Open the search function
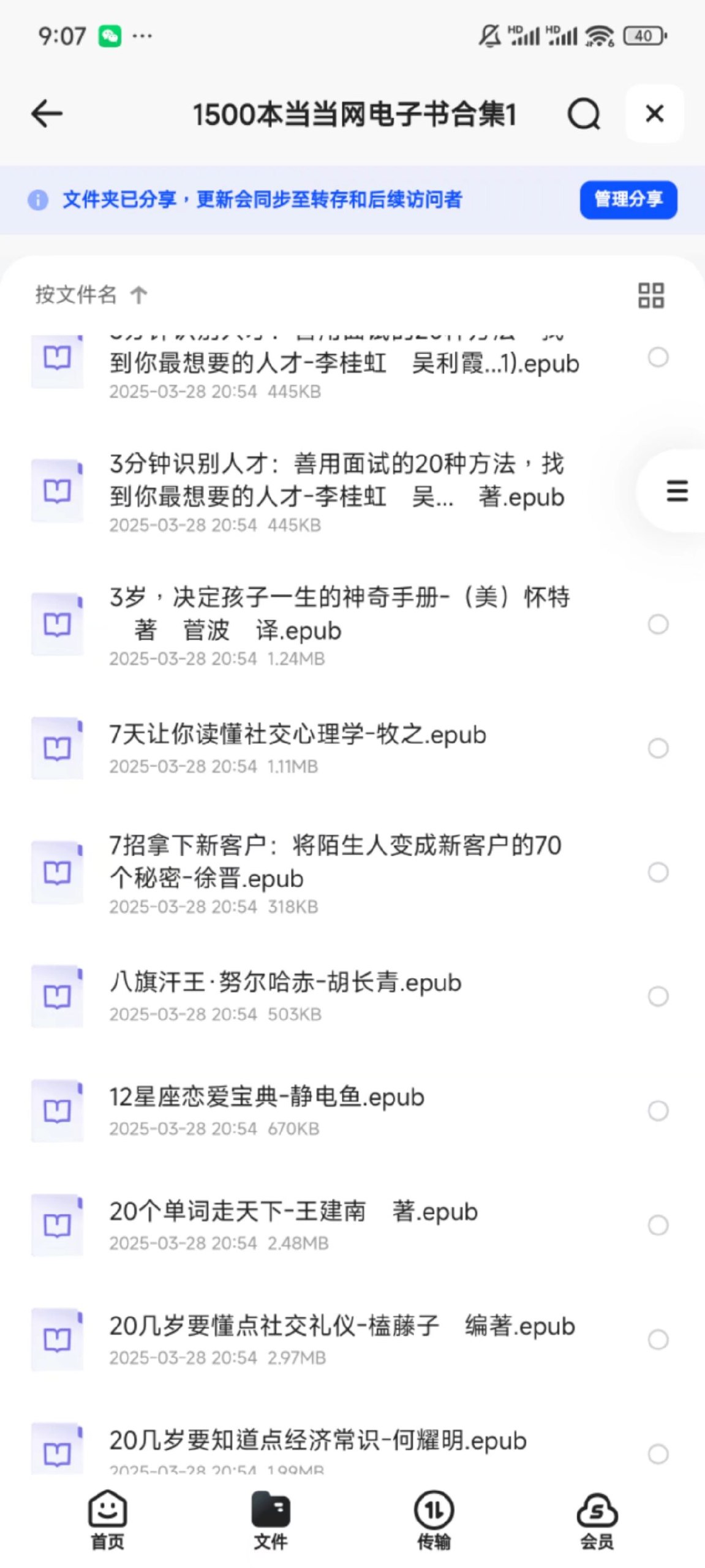The height and width of the screenshot is (1568, 705). pyautogui.click(x=583, y=114)
